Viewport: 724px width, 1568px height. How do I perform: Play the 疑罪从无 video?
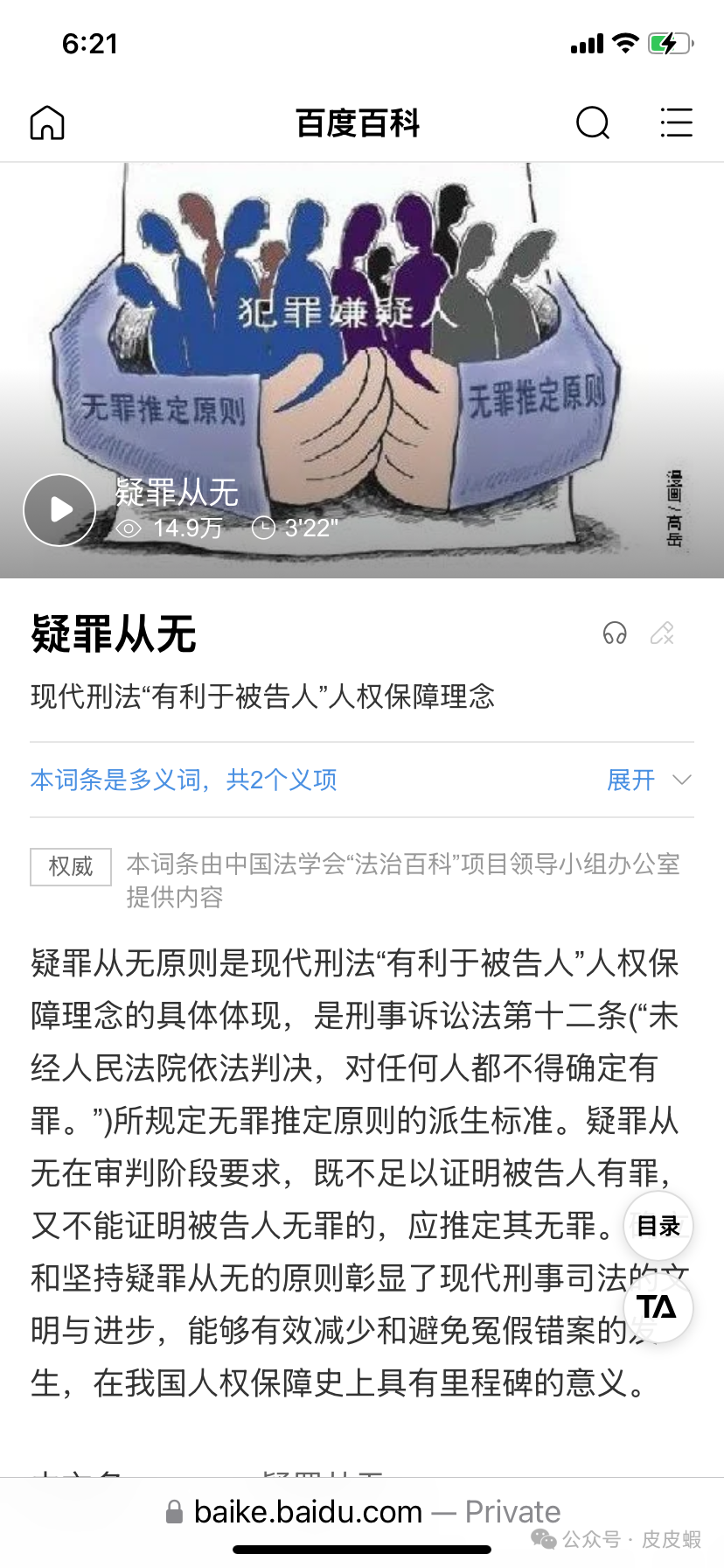point(59,509)
